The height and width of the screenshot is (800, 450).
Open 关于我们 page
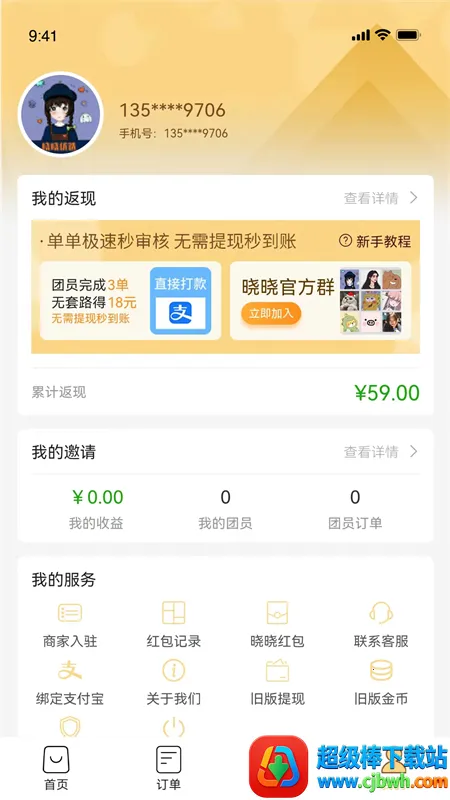tap(173, 682)
